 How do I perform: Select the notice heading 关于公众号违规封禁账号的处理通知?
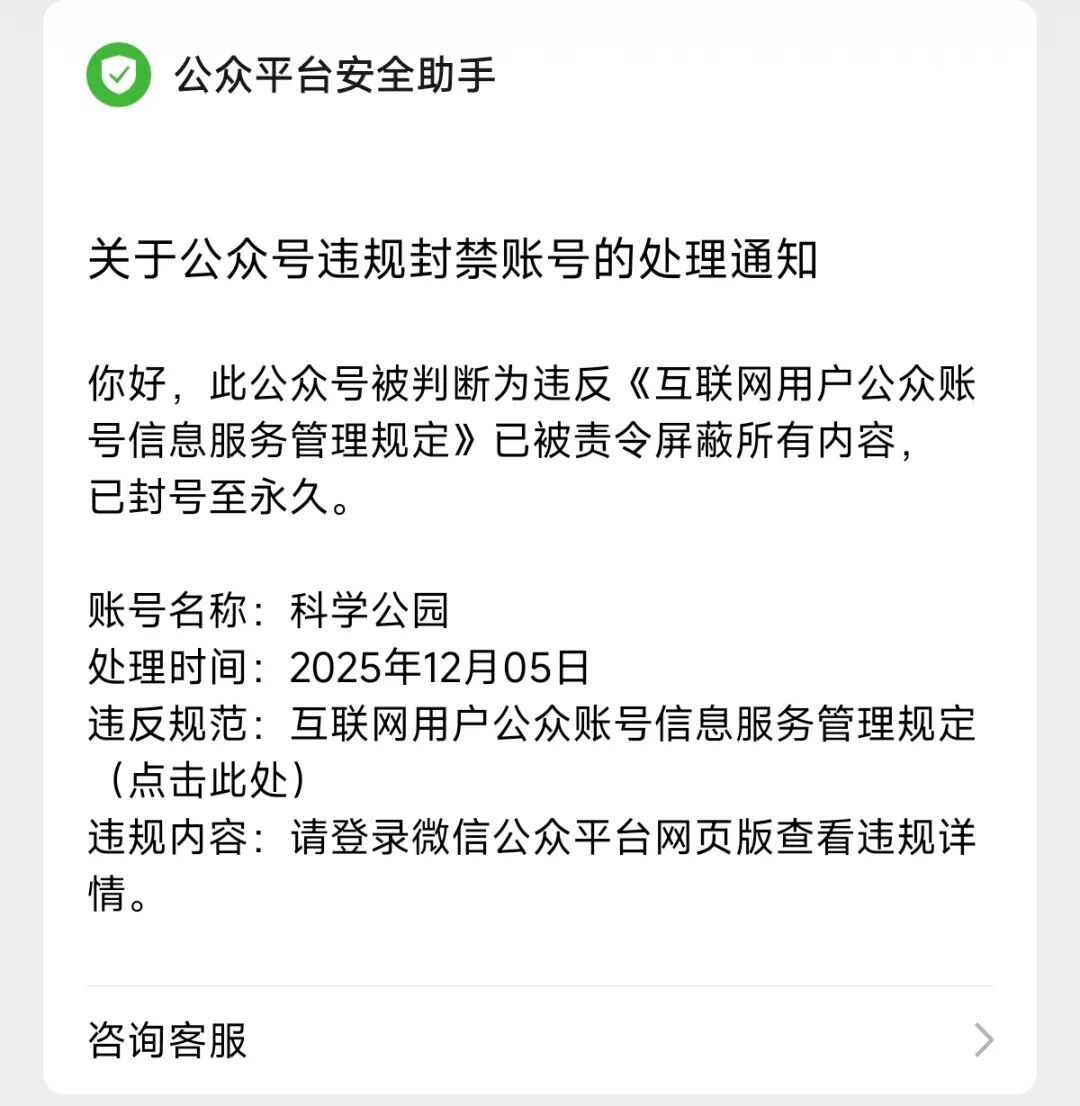[450, 261]
